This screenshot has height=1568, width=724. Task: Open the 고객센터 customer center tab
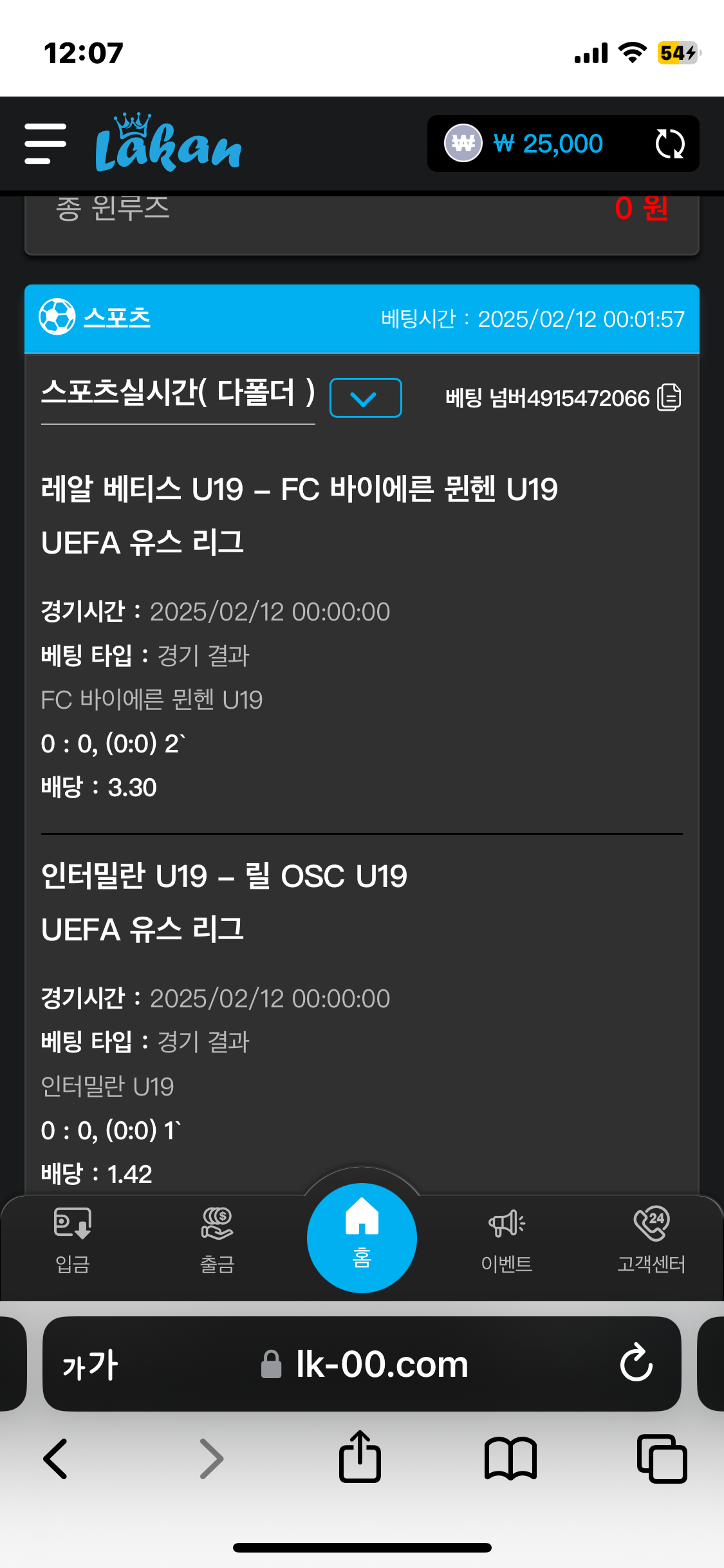click(651, 1240)
